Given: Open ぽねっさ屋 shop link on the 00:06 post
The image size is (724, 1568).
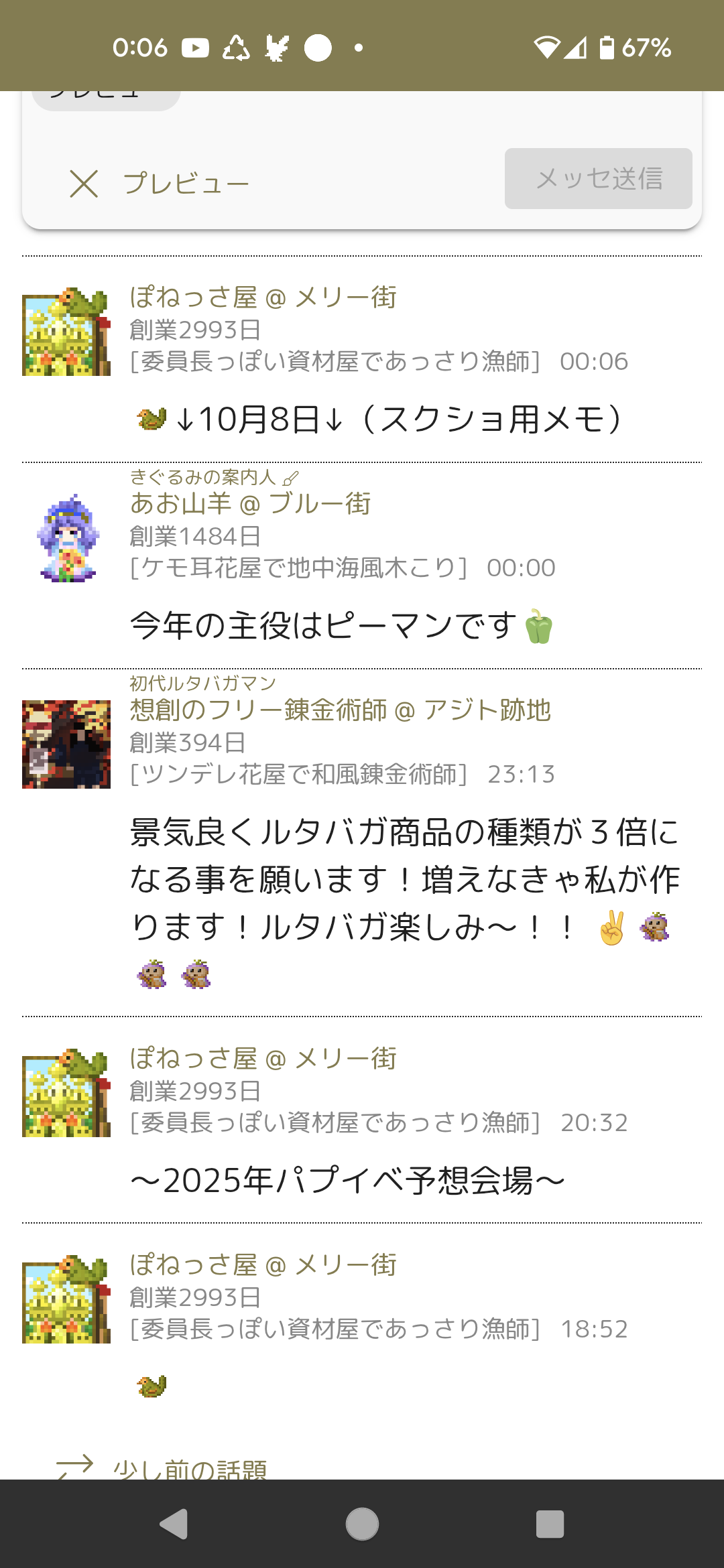Looking at the screenshot, I should (263, 297).
